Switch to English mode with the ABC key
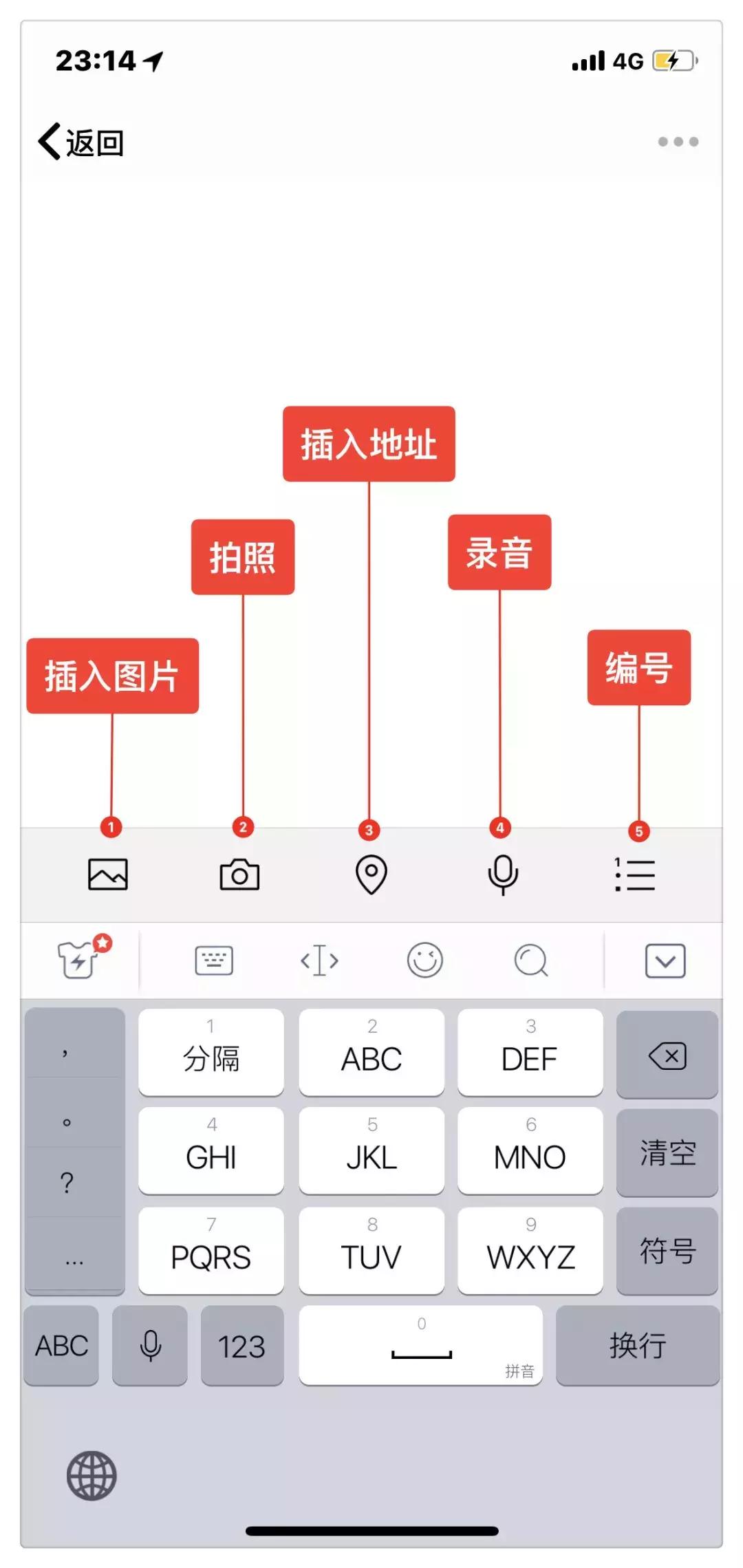 pyautogui.click(x=61, y=1345)
